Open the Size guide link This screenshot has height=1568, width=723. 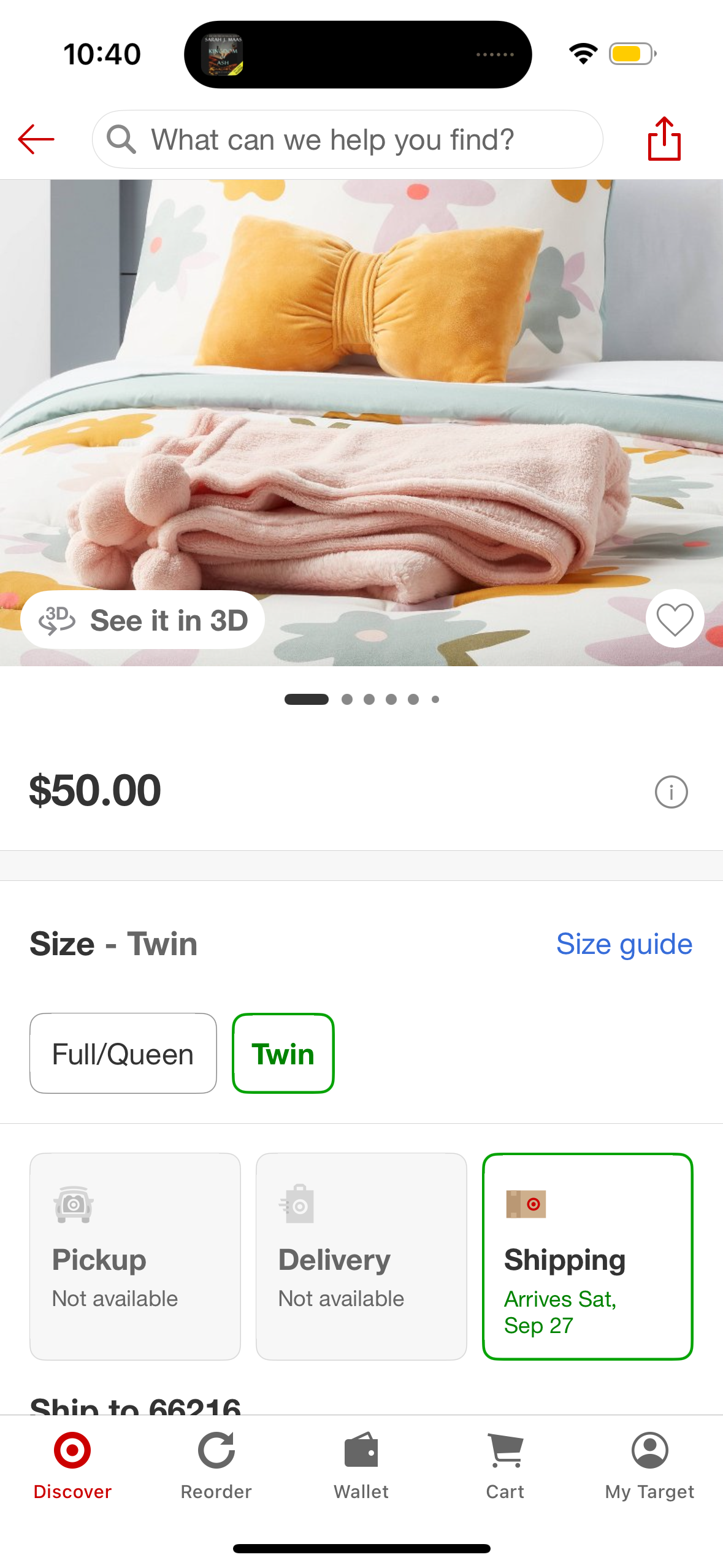624,944
